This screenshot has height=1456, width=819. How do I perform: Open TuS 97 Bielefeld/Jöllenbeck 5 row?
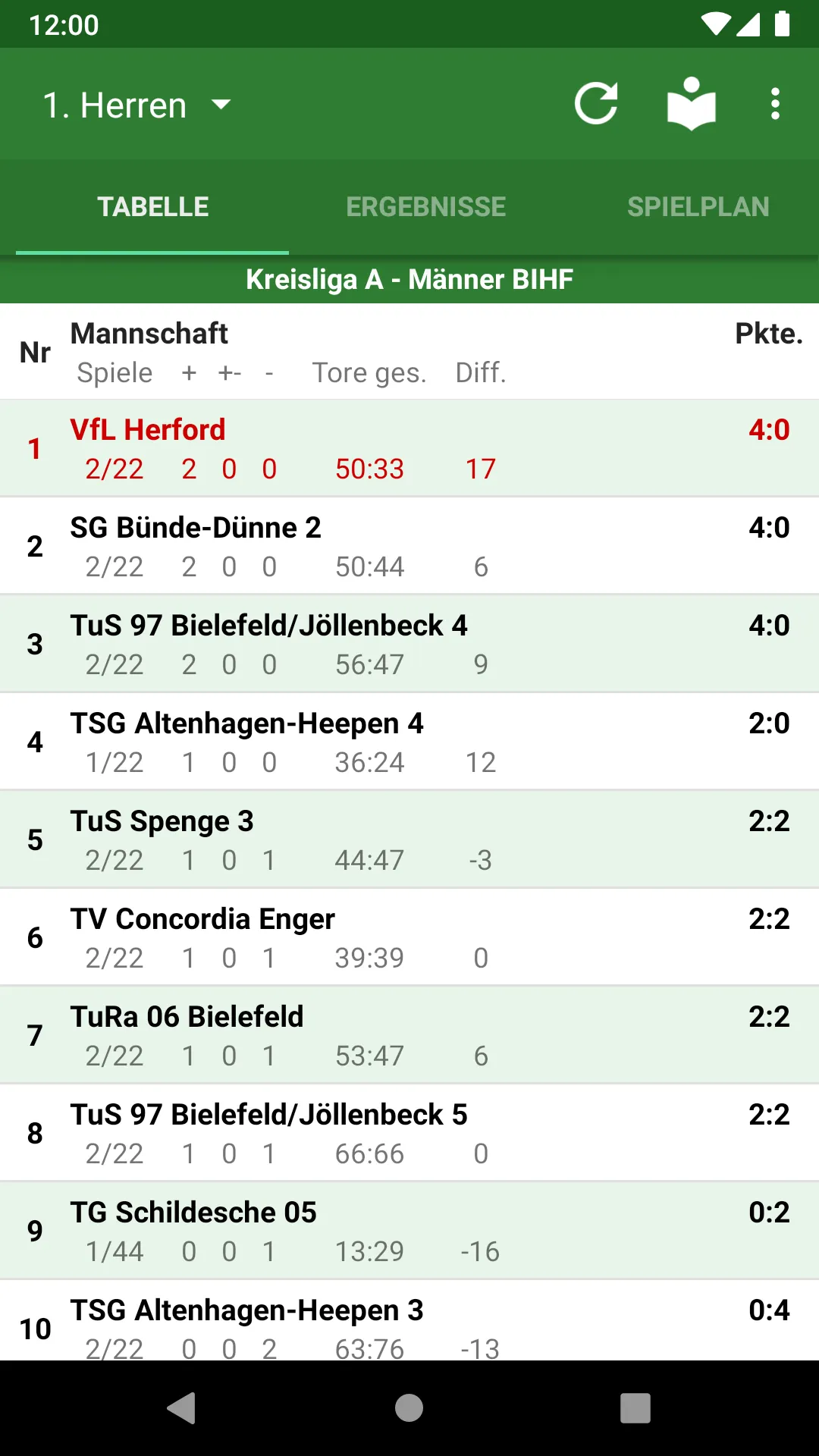[x=409, y=1133]
